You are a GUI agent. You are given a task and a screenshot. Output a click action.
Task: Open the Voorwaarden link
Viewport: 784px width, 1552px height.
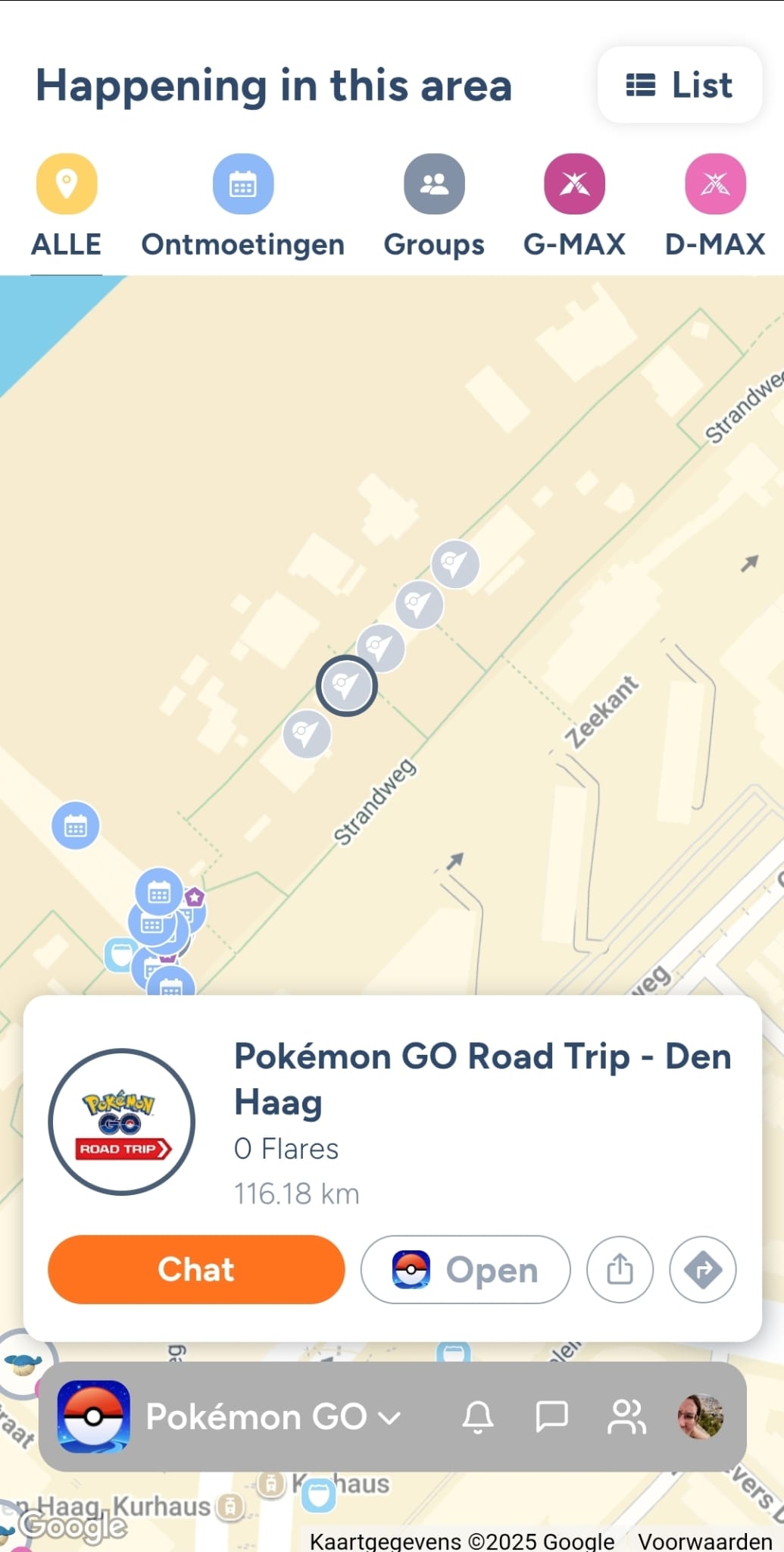(704, 1541)
